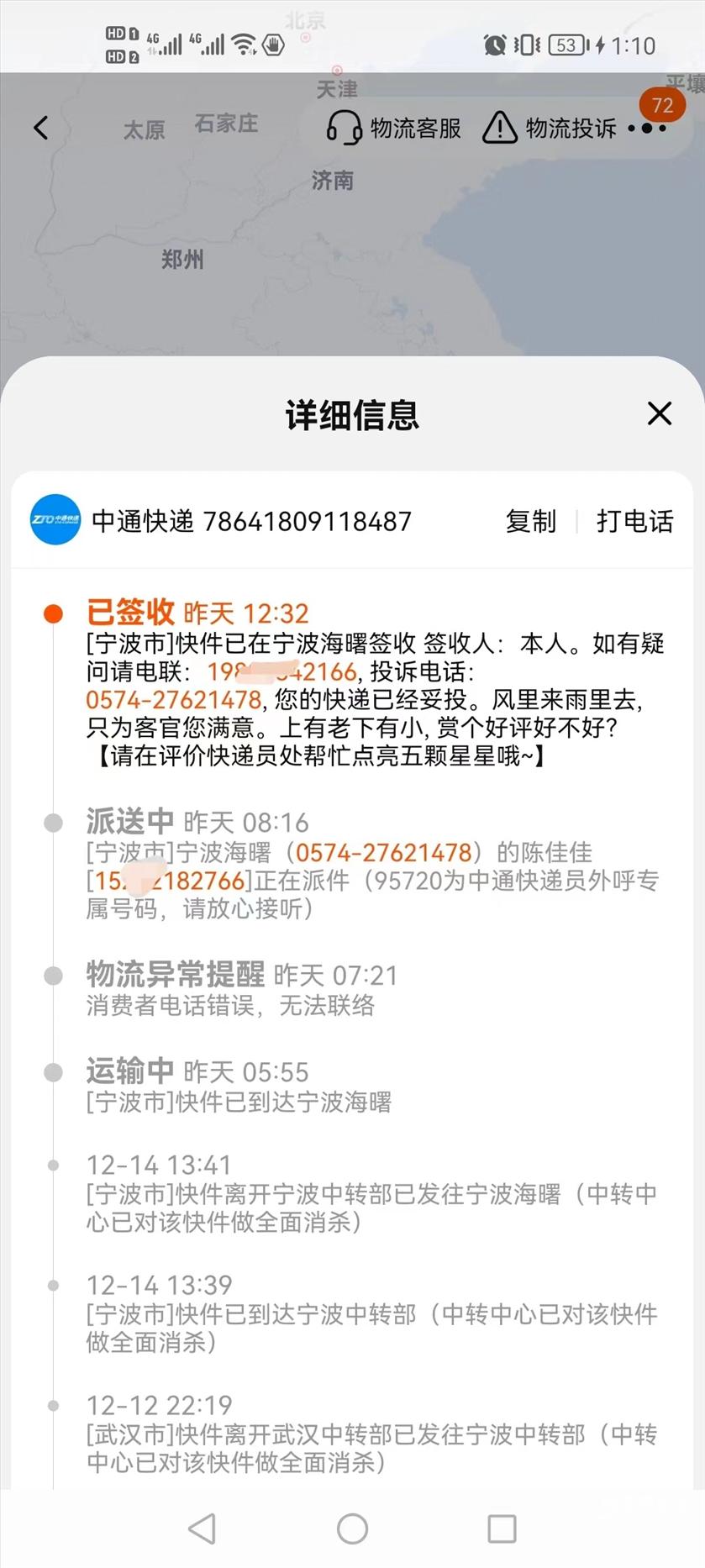Viewport: 705px width, 1568px height.
Task: Open 物流投诉 logistics complaint
Action: click(550, 128)
